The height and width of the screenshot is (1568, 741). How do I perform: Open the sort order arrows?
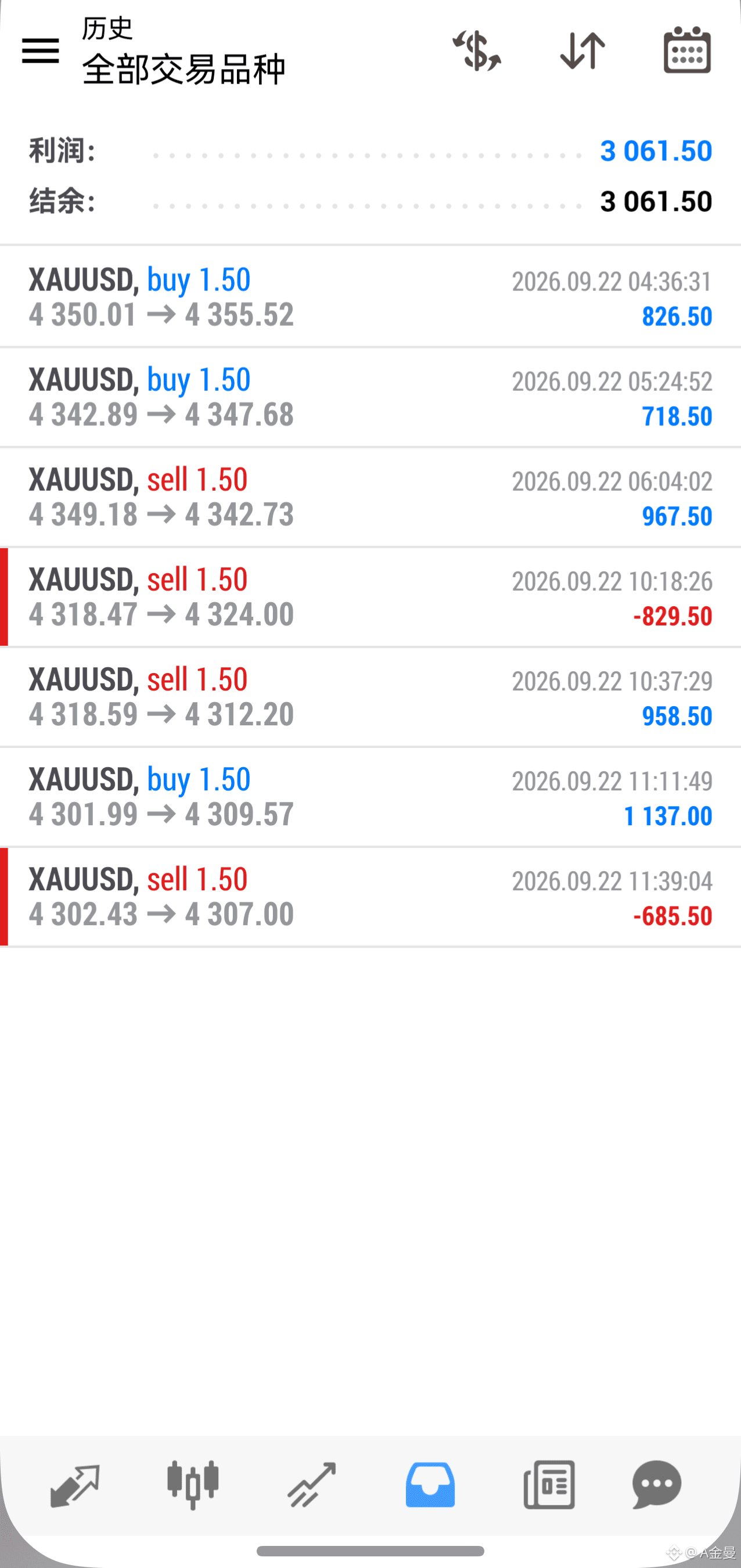point(582,51)
